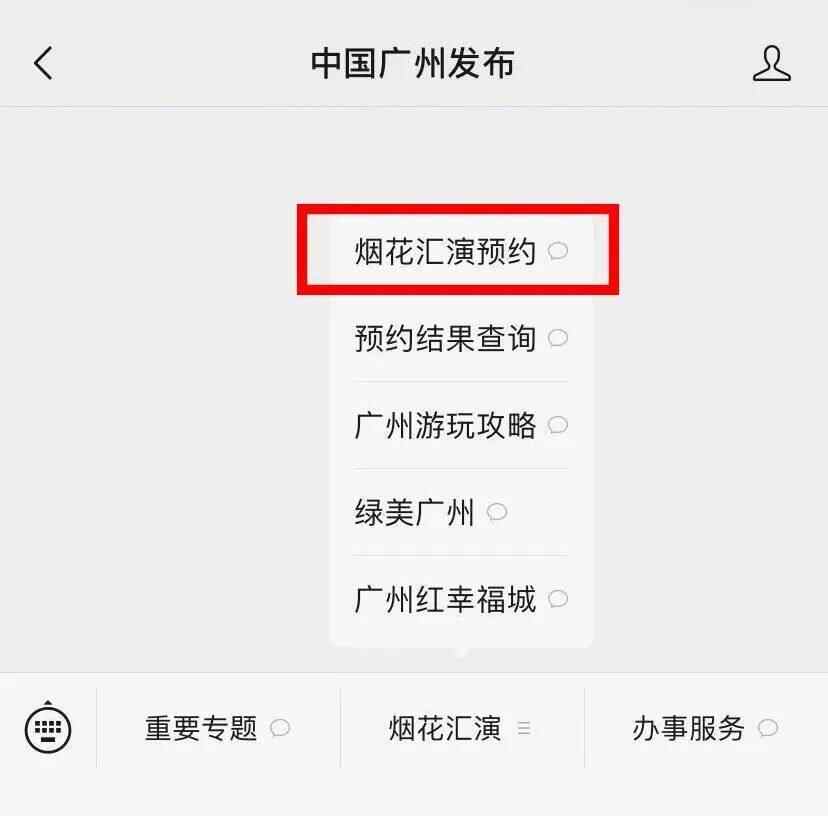Viewport: 828px width, 816px height.
Task: Open the account profile icon
Action: [771, 63]
